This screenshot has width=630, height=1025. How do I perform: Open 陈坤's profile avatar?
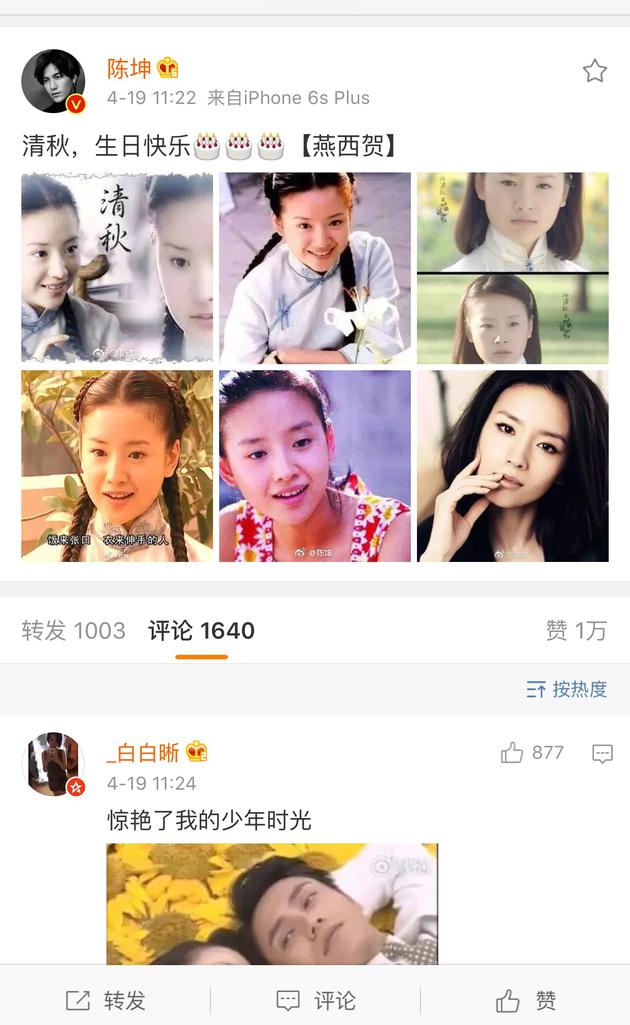53,81
